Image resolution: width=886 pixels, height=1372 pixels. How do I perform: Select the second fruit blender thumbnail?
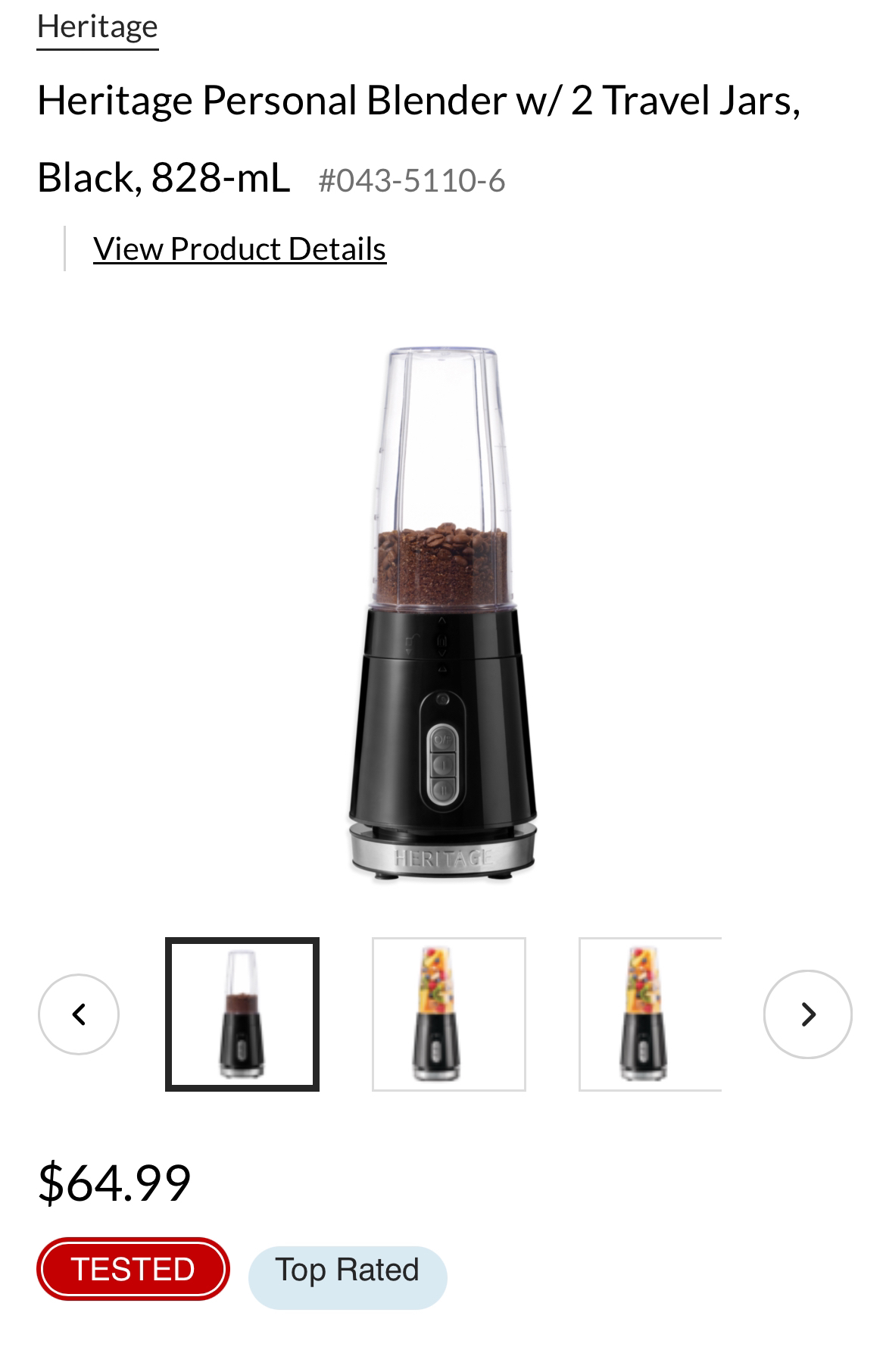pyautogui.click(x=448, y=1014)
